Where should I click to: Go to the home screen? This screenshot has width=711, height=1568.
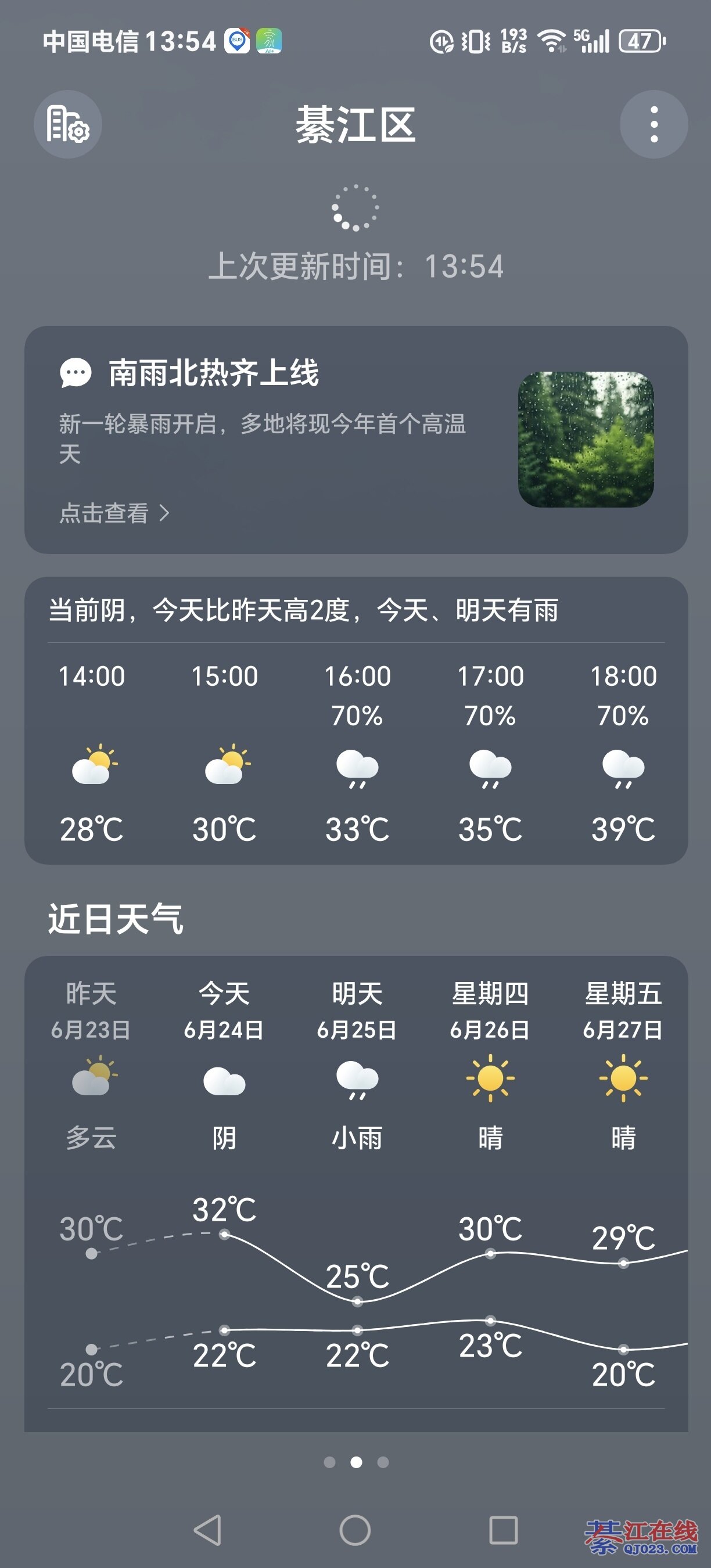coord(355,1530)
